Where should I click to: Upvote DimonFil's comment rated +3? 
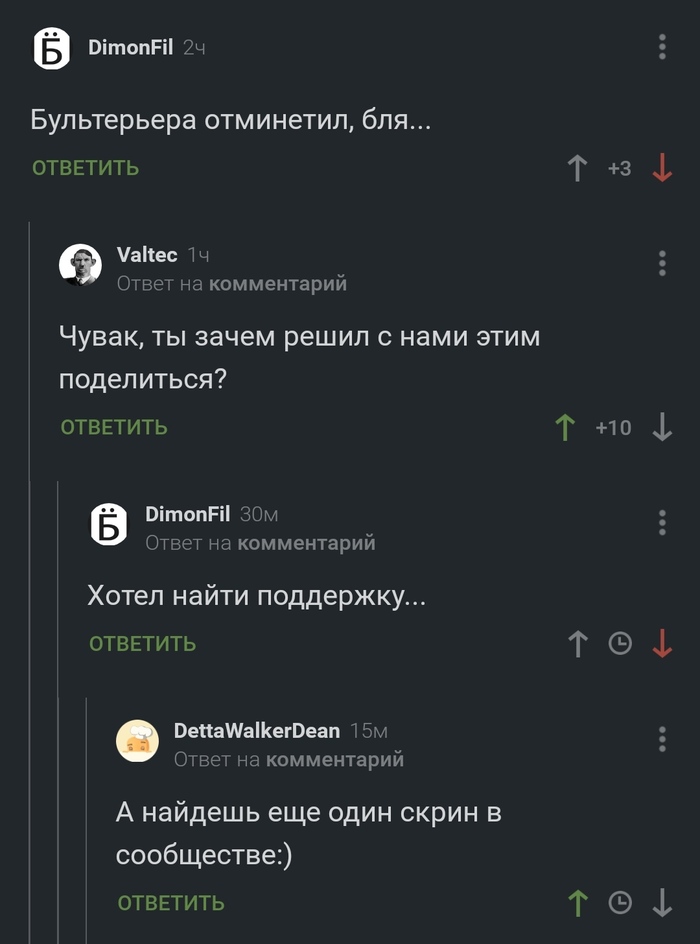click(577, 168)
